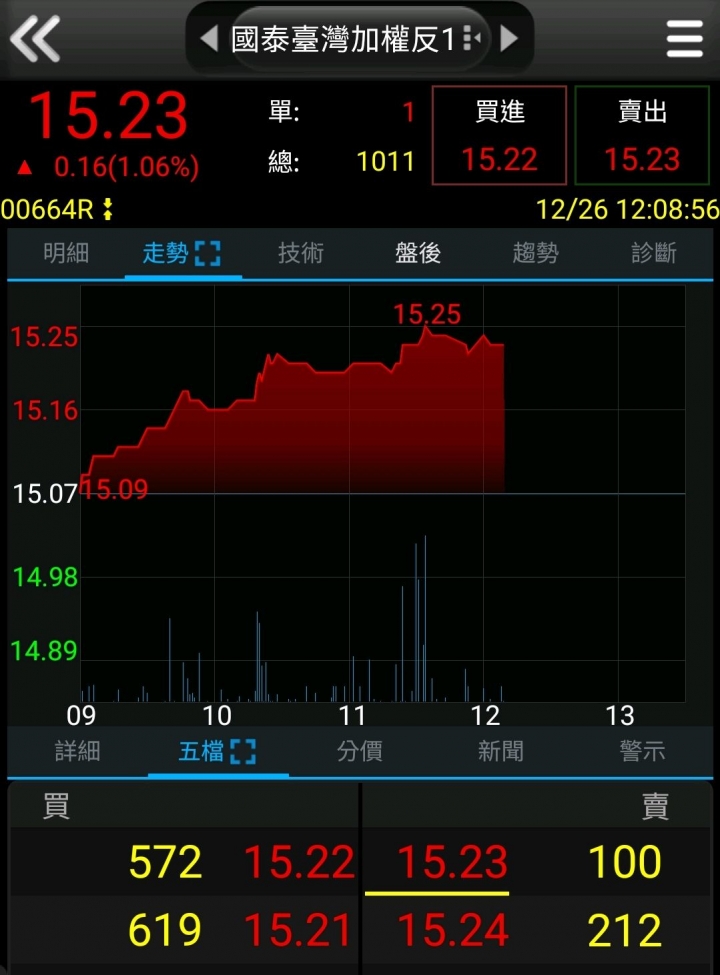Switch to the 明細 tab

(66, 254)
